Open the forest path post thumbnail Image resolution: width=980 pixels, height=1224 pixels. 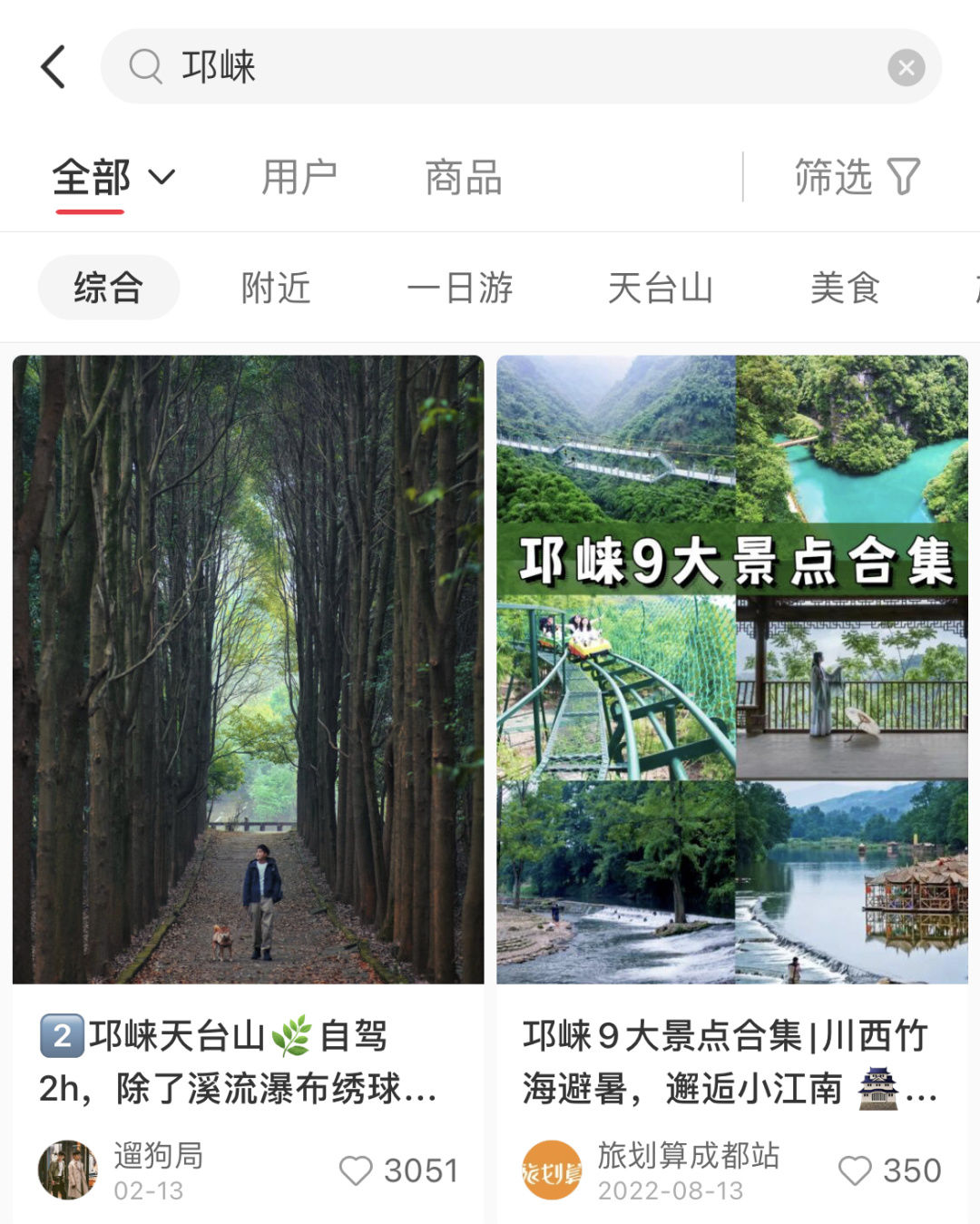point(248,671)
